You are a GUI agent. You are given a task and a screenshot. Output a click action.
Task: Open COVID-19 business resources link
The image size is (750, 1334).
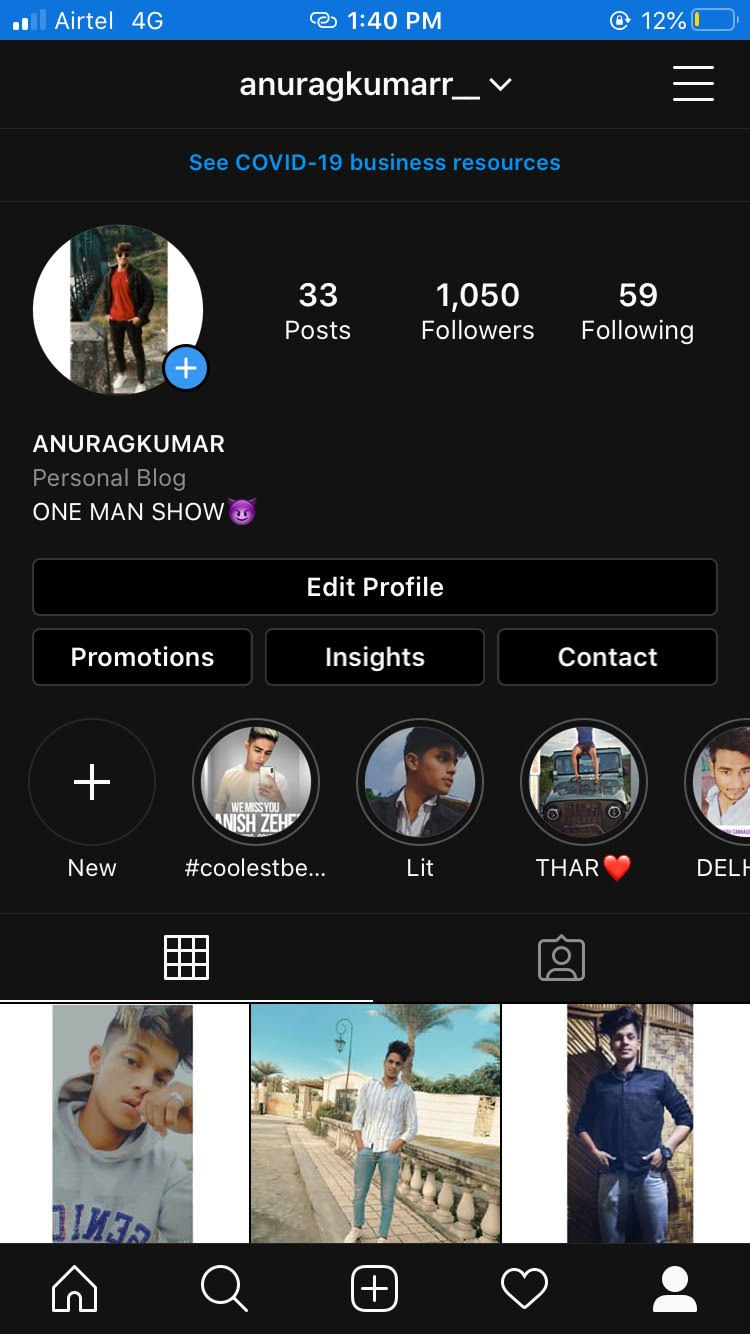click(x=375, y=163)
